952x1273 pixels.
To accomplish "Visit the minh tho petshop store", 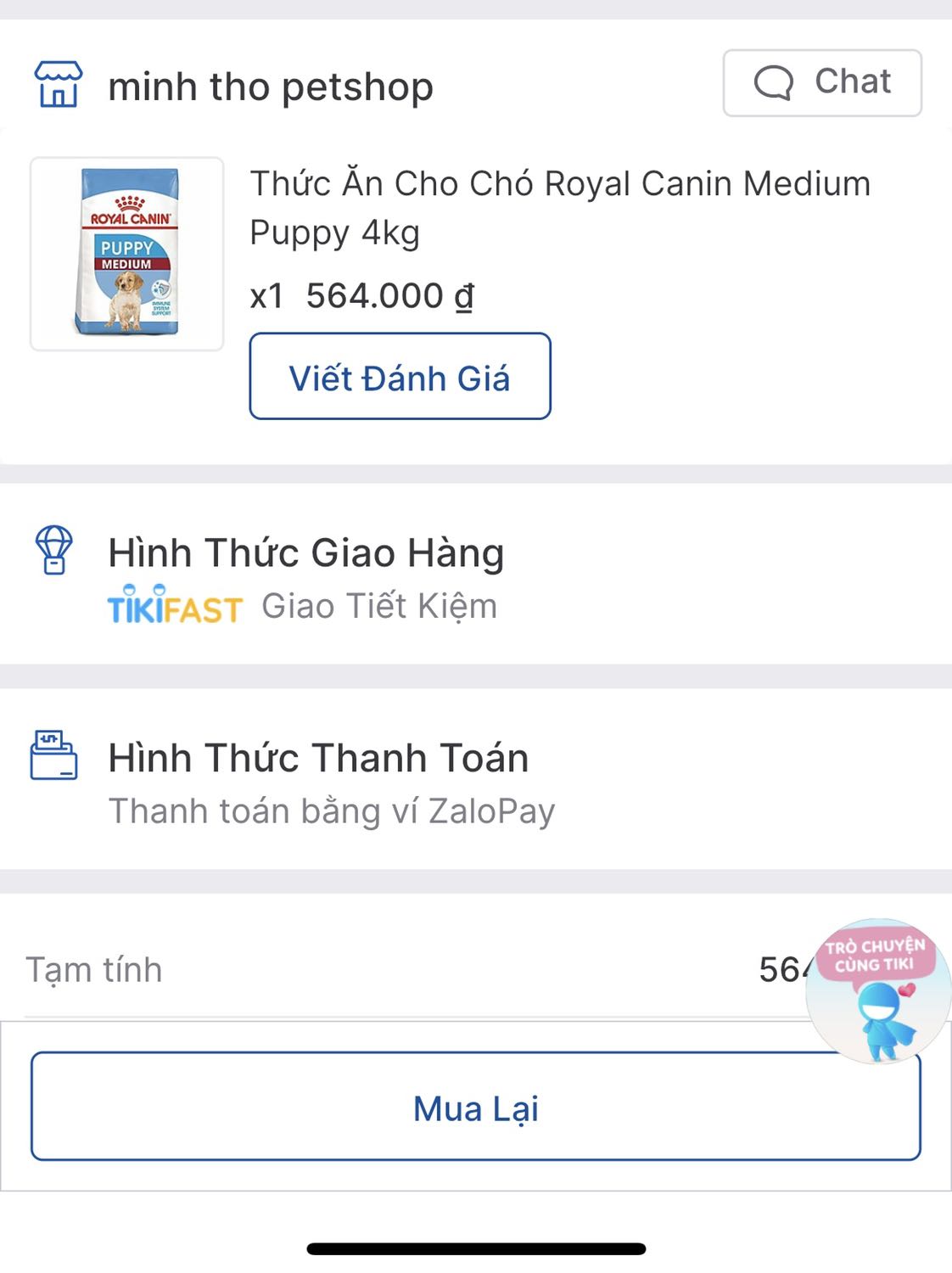I will pyautogui.click(x=270, y=87).
